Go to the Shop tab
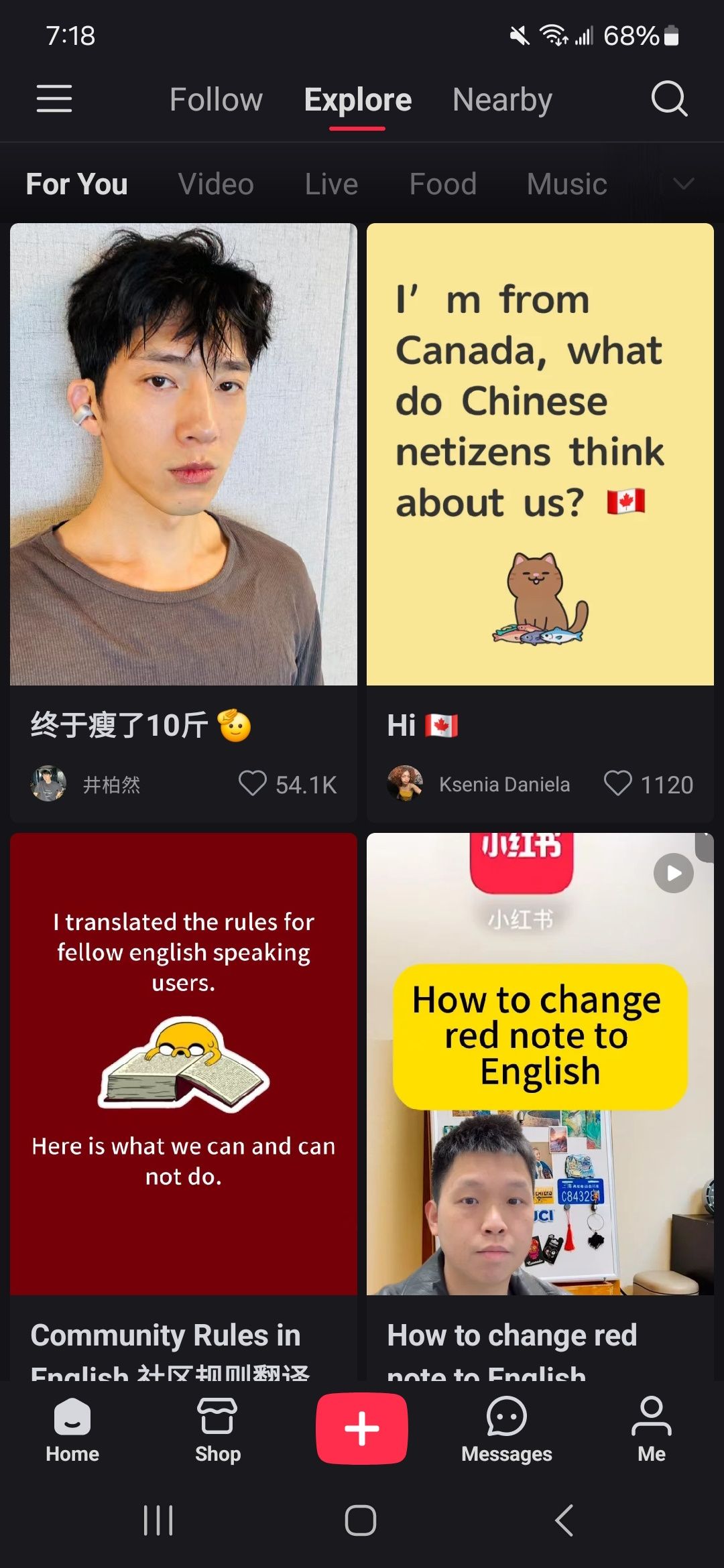The image size is (724, 1568). coord(217,1429)
